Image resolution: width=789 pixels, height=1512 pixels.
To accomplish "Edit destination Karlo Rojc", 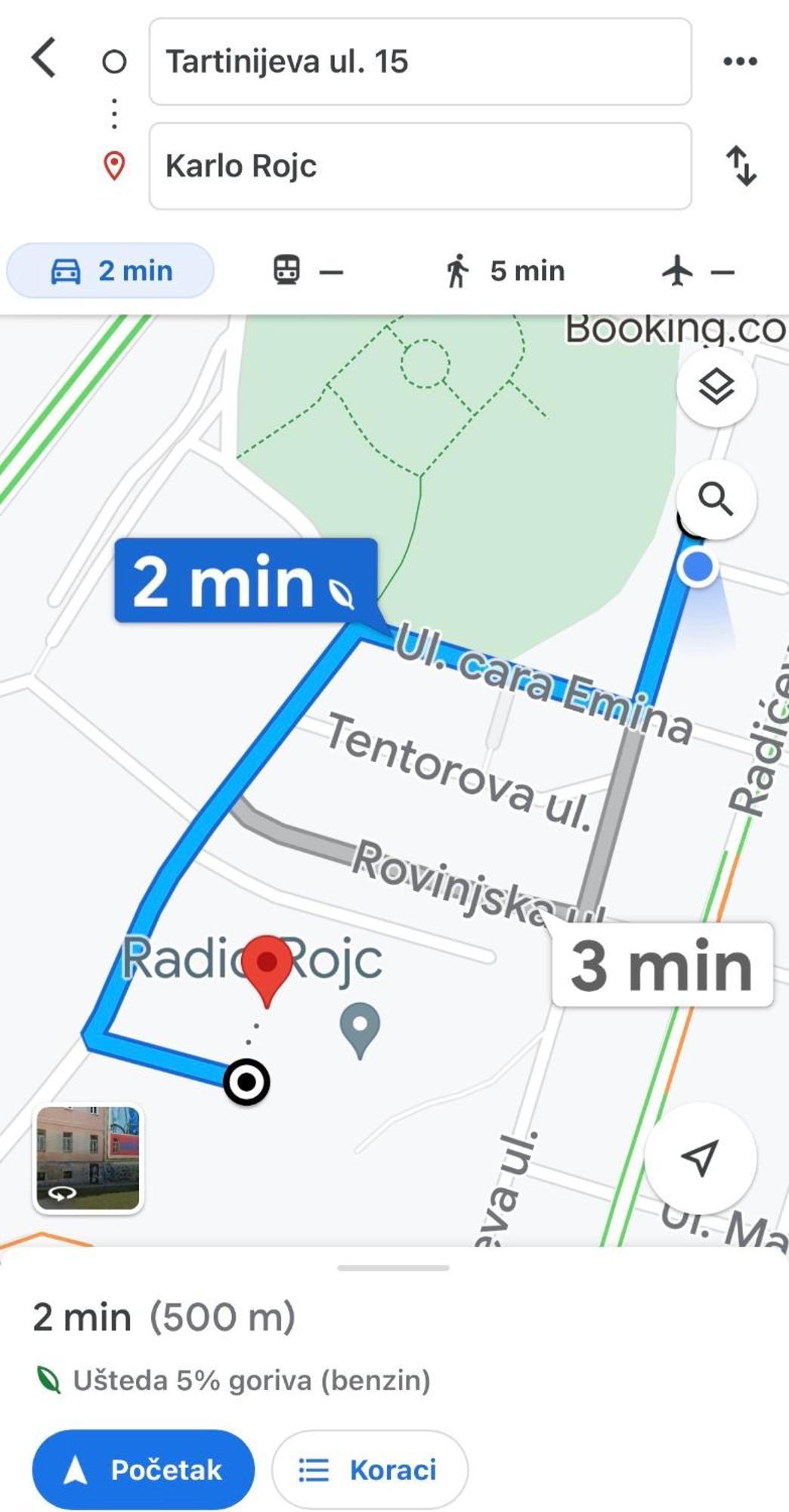I will point(419,166).
